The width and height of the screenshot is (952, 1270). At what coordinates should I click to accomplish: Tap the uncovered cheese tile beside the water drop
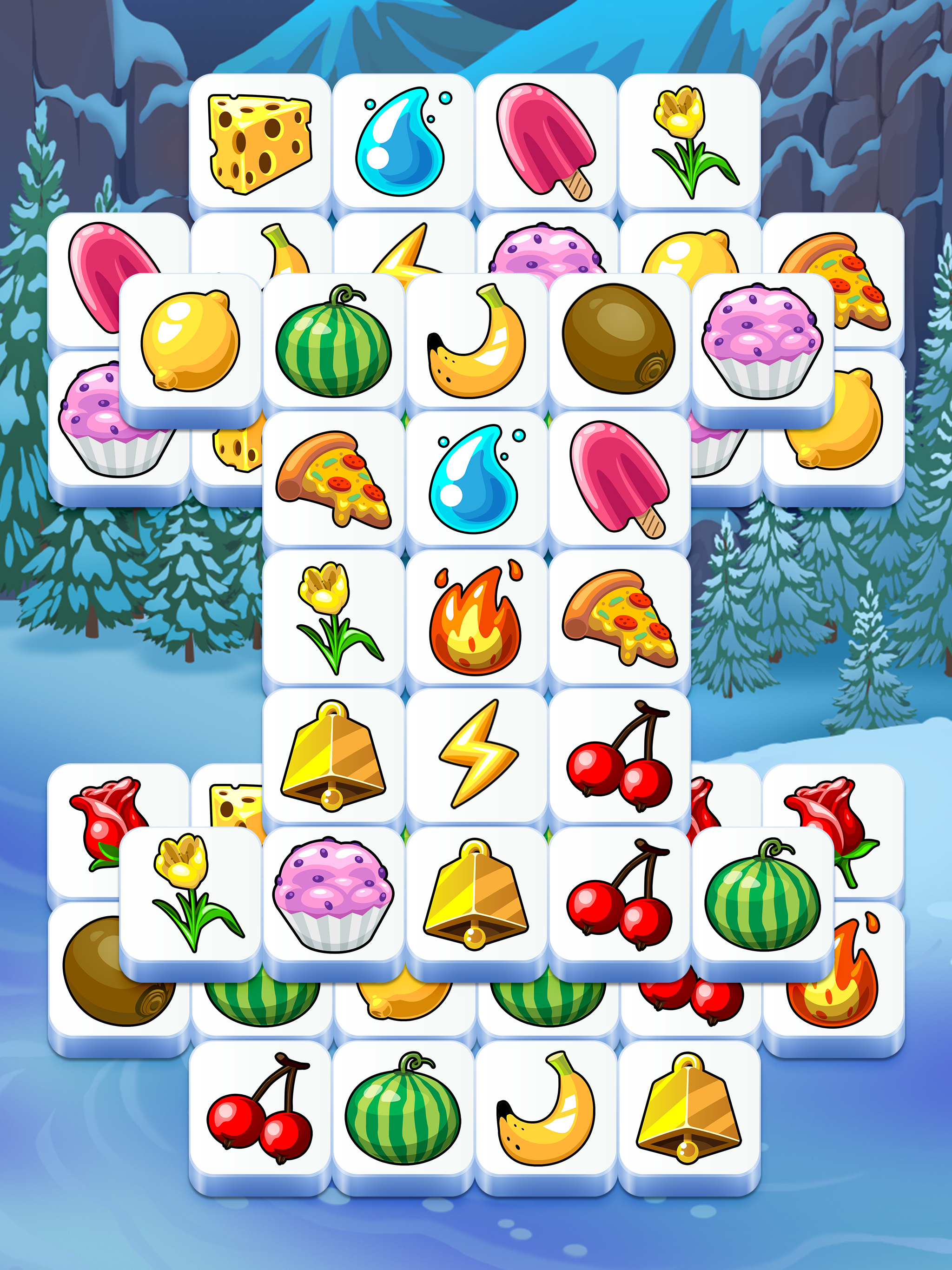(x=259, y=144)
